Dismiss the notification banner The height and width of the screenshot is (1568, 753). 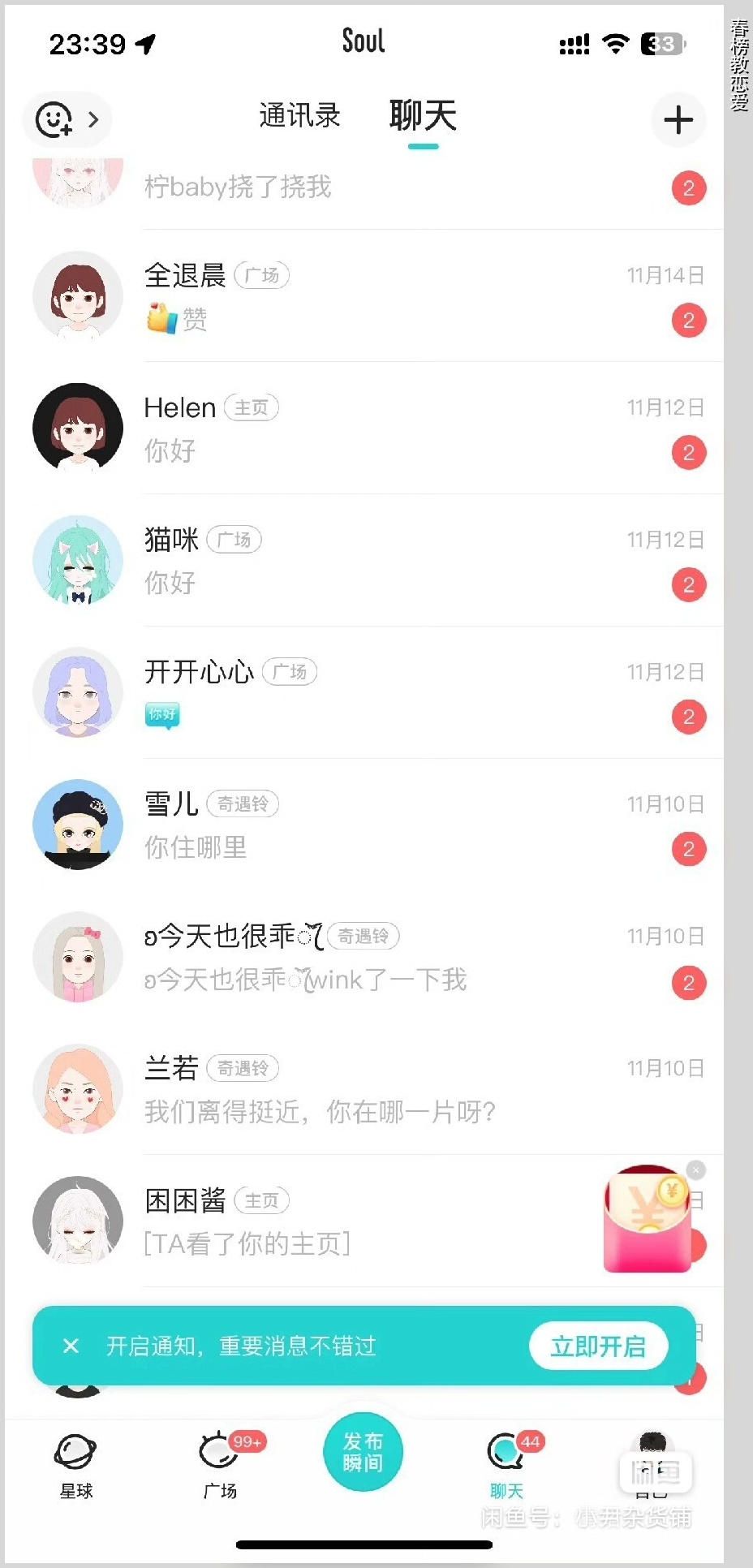pos(71,1346)
